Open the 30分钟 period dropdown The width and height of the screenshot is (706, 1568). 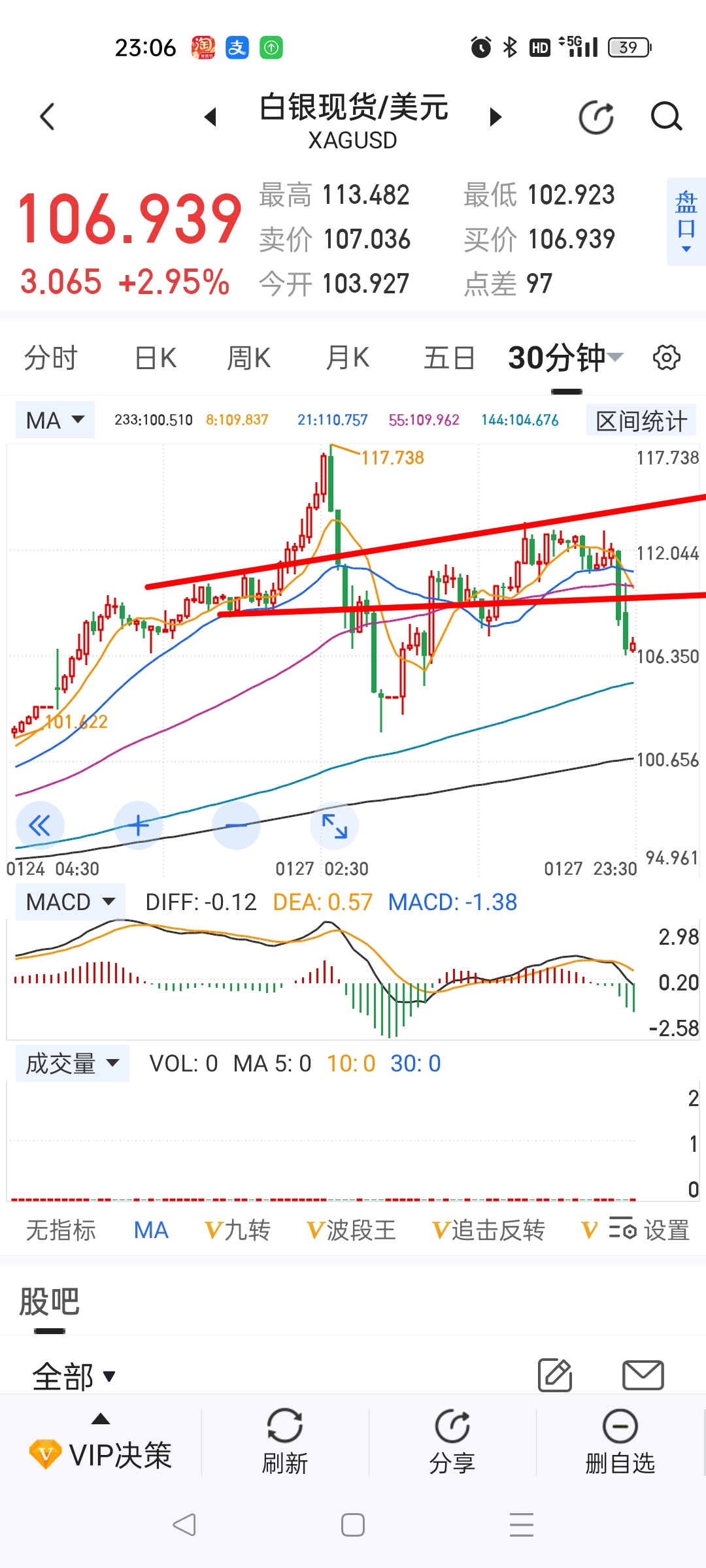[x=565, y=358]
